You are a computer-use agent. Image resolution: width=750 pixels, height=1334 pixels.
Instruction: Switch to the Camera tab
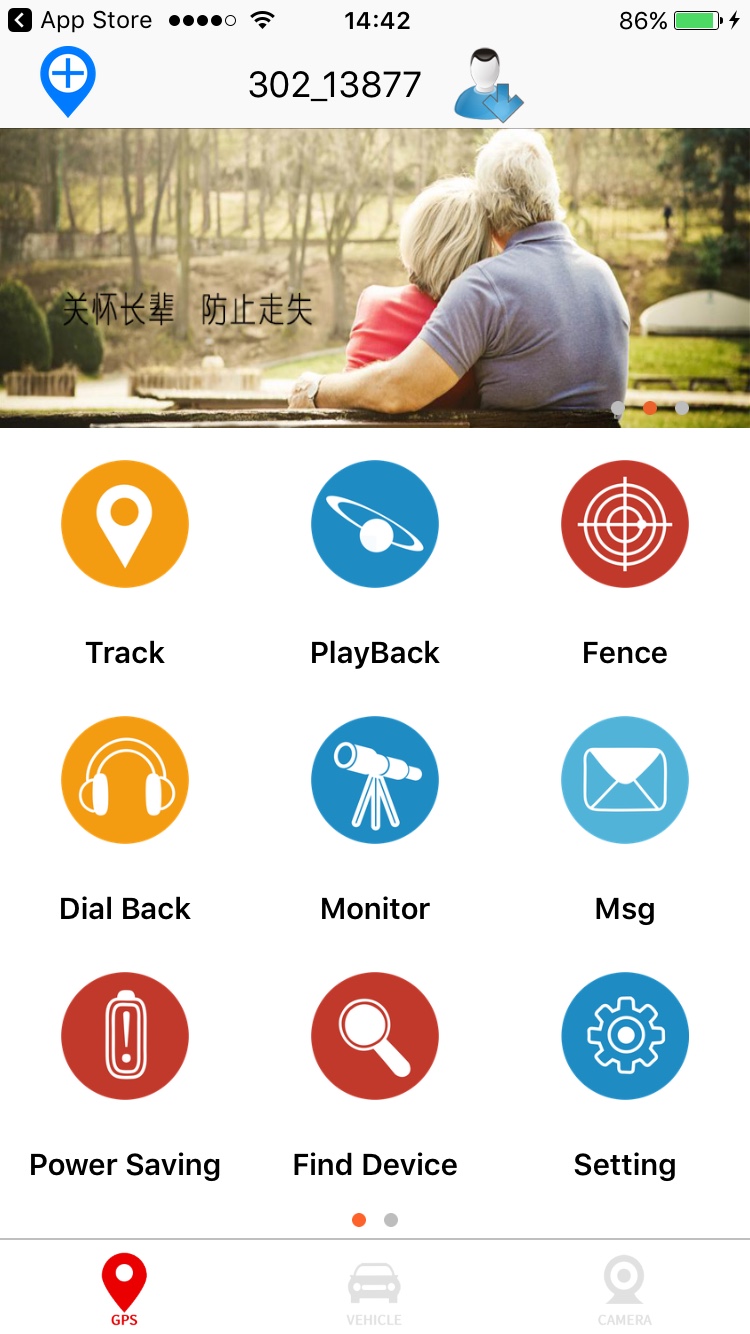(x=625, y=1292)
